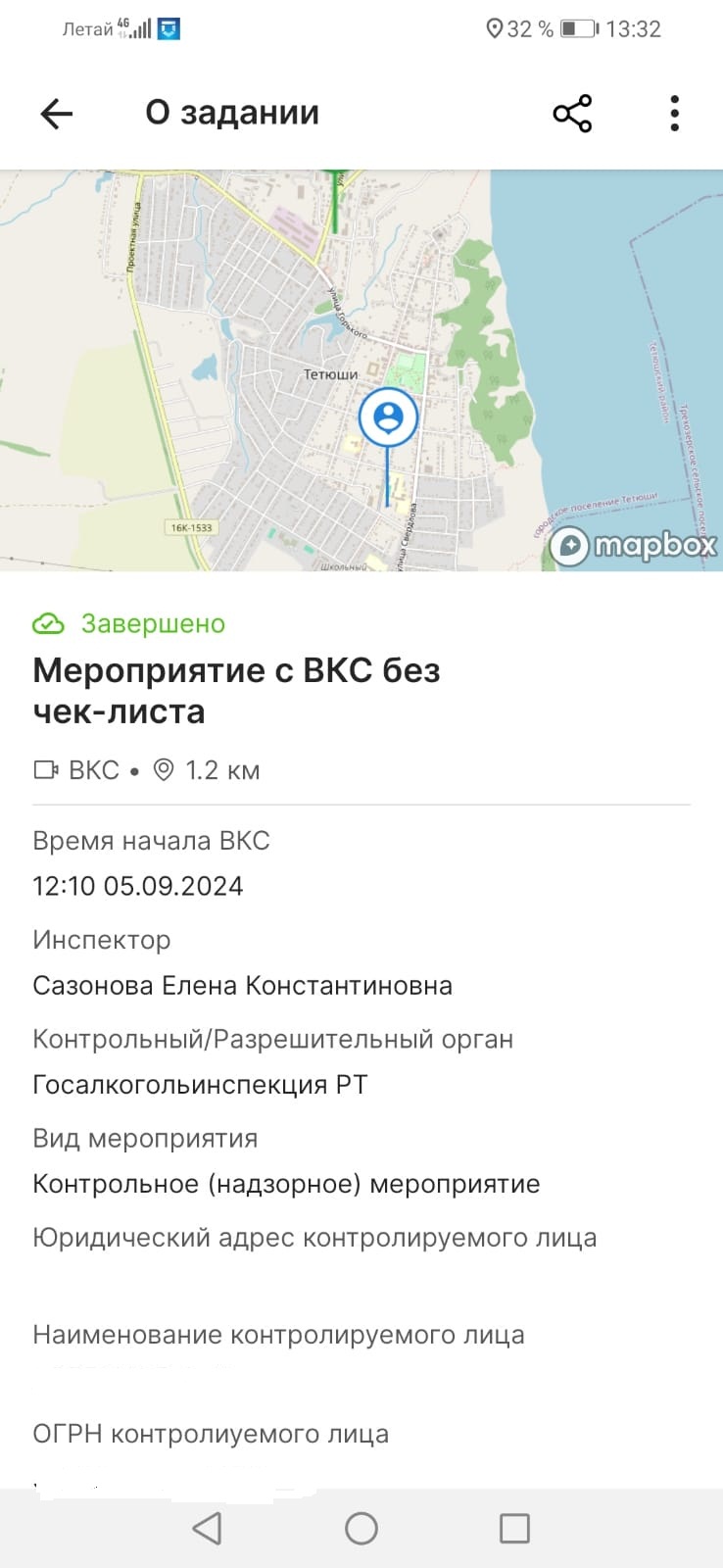Open recent apps overview
723x1568 pixels.
(x=514, y=1528)
